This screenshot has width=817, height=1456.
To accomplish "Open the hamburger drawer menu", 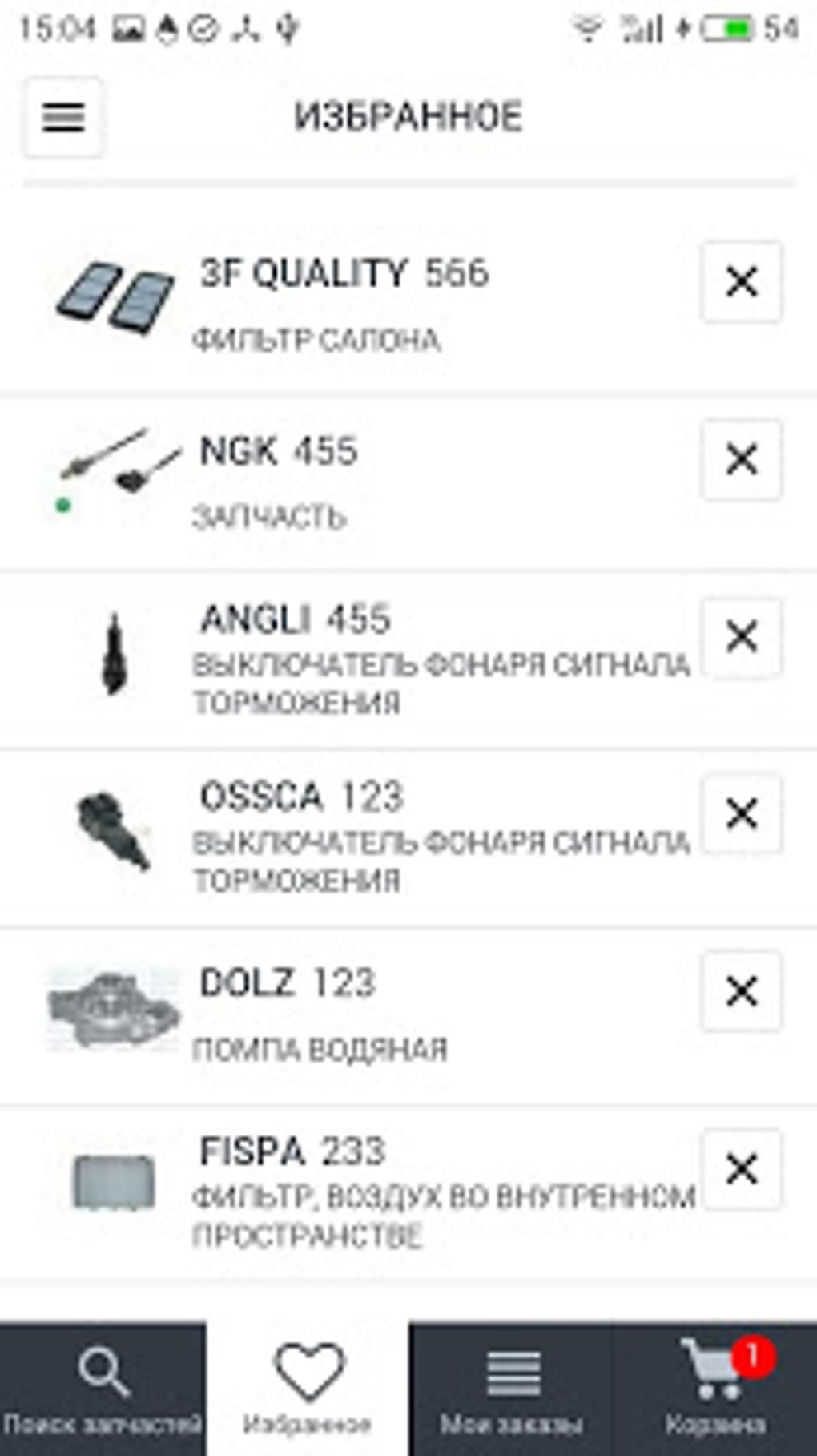I will pyautogui.click(x=62, y=118).
